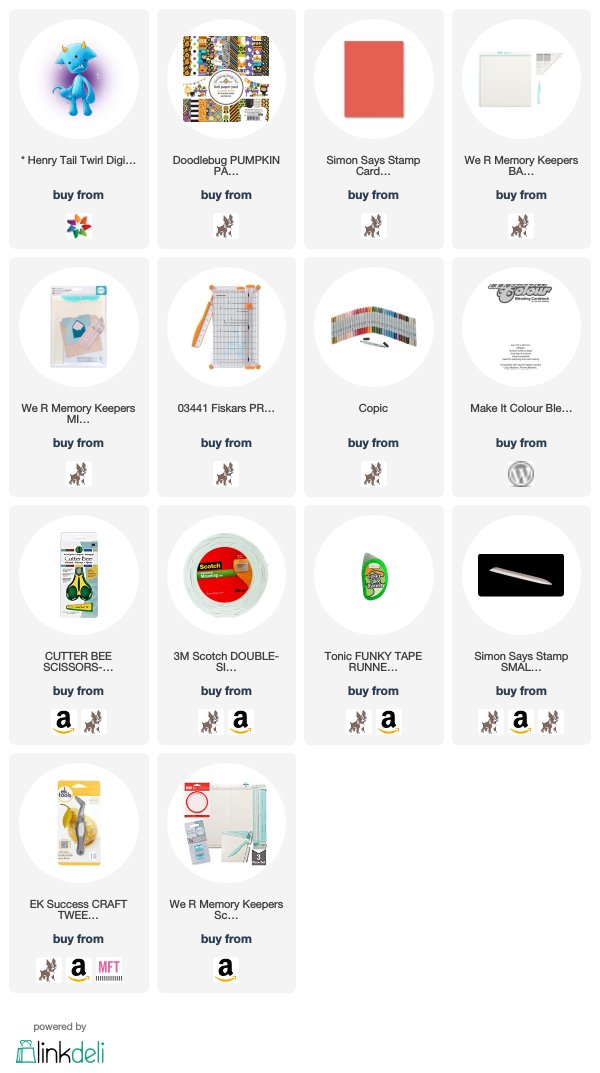Screen dimensions: 600x1073
Task: Tap the Simon Says Stamp icon under Copic
Action: pyautogui.click(x=374, y=474)
